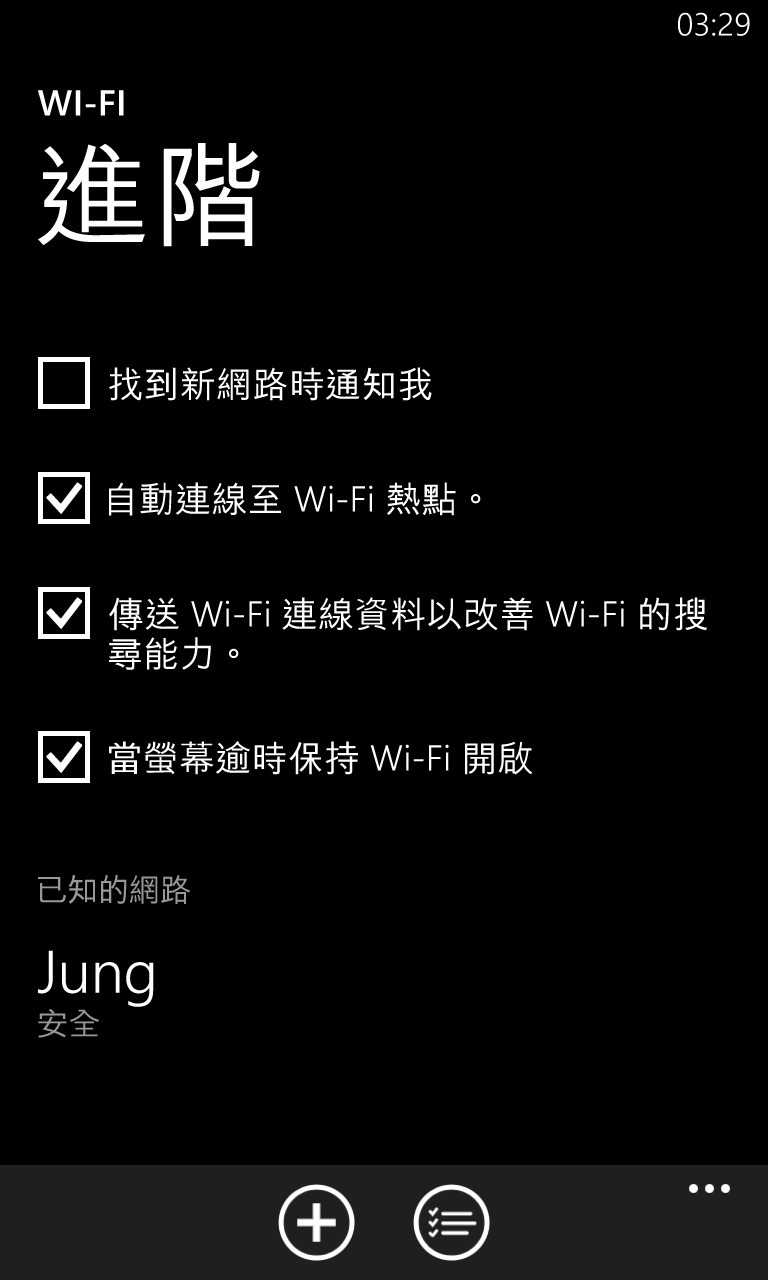Expand the app bar's three-dot menu
The height and width of the screenshot is (1280, 768).
(x=709, y=1189)
